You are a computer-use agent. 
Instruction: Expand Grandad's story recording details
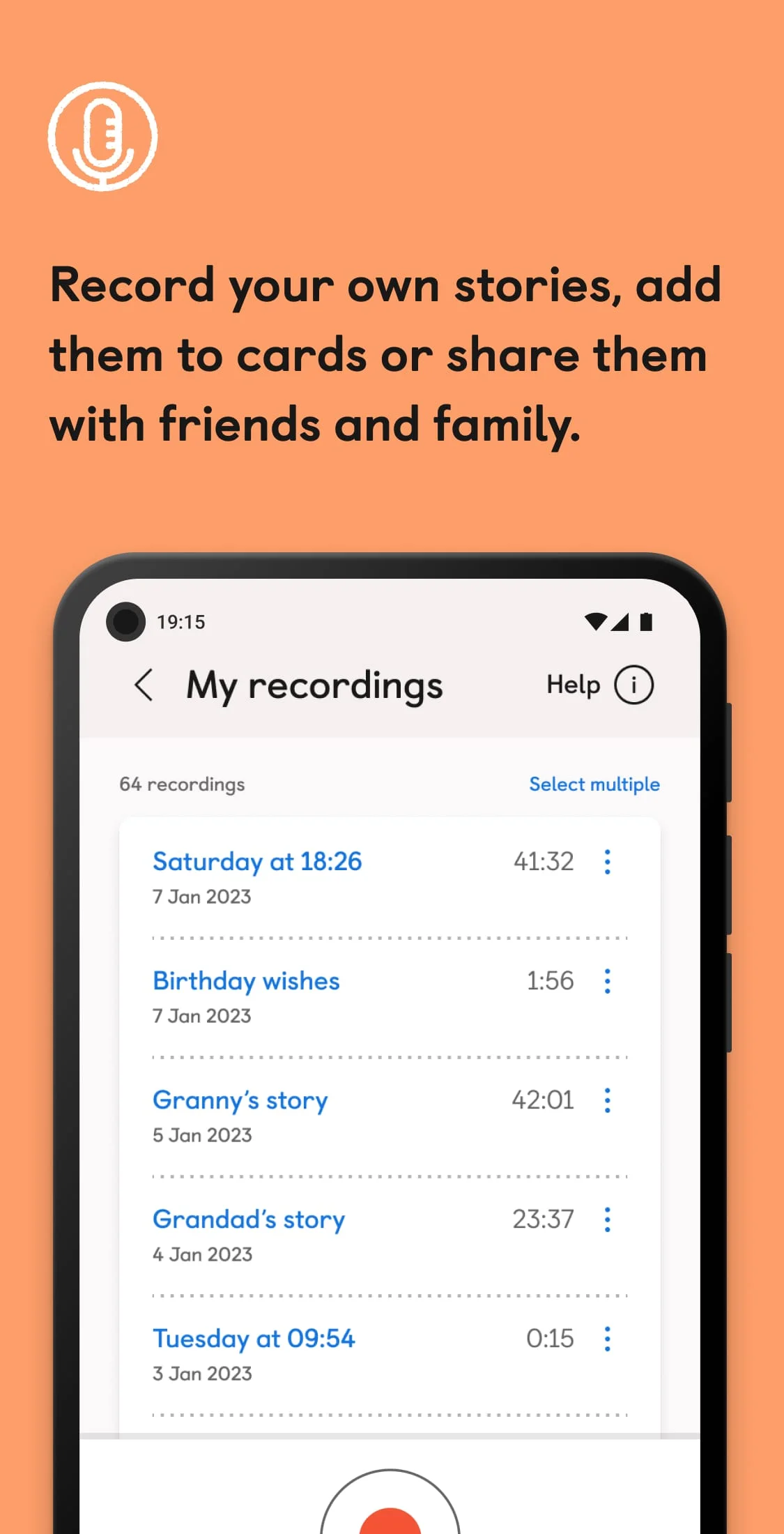[249, 1220]
